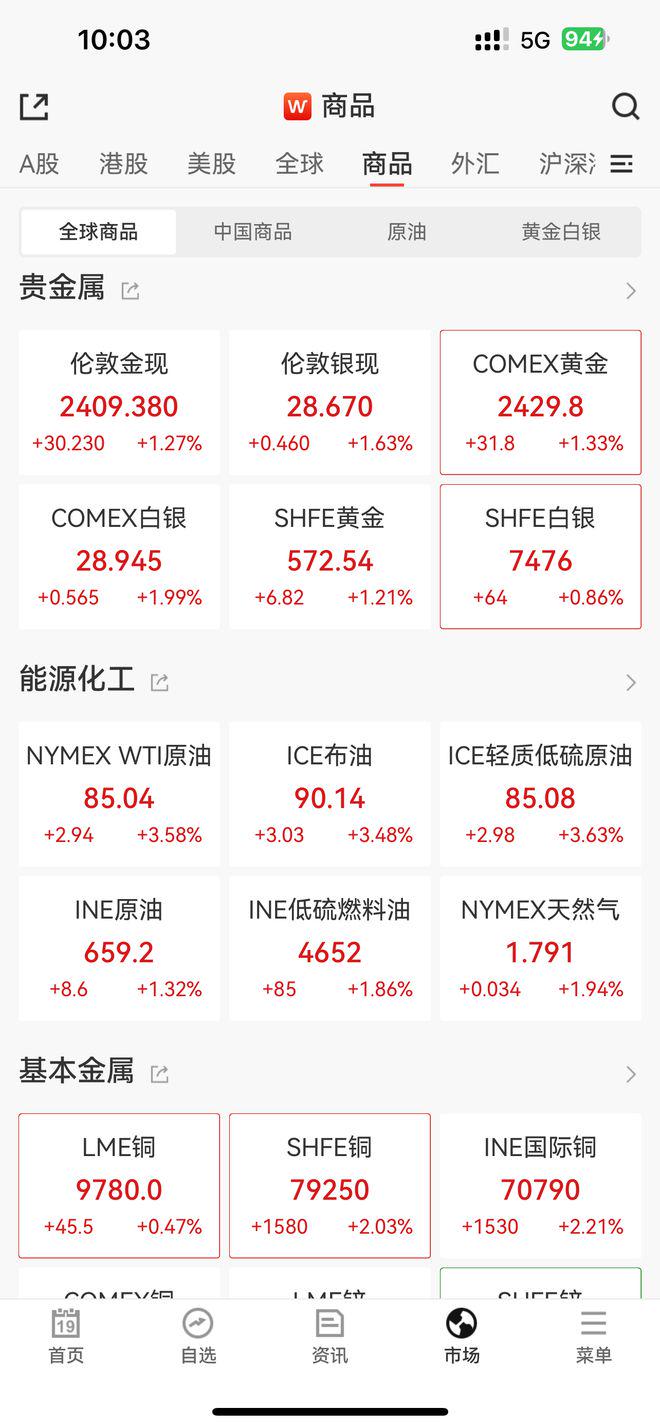Select the 中国商品 segment
This screenshot has width=660, height=1428.
[x=253, y=232]
